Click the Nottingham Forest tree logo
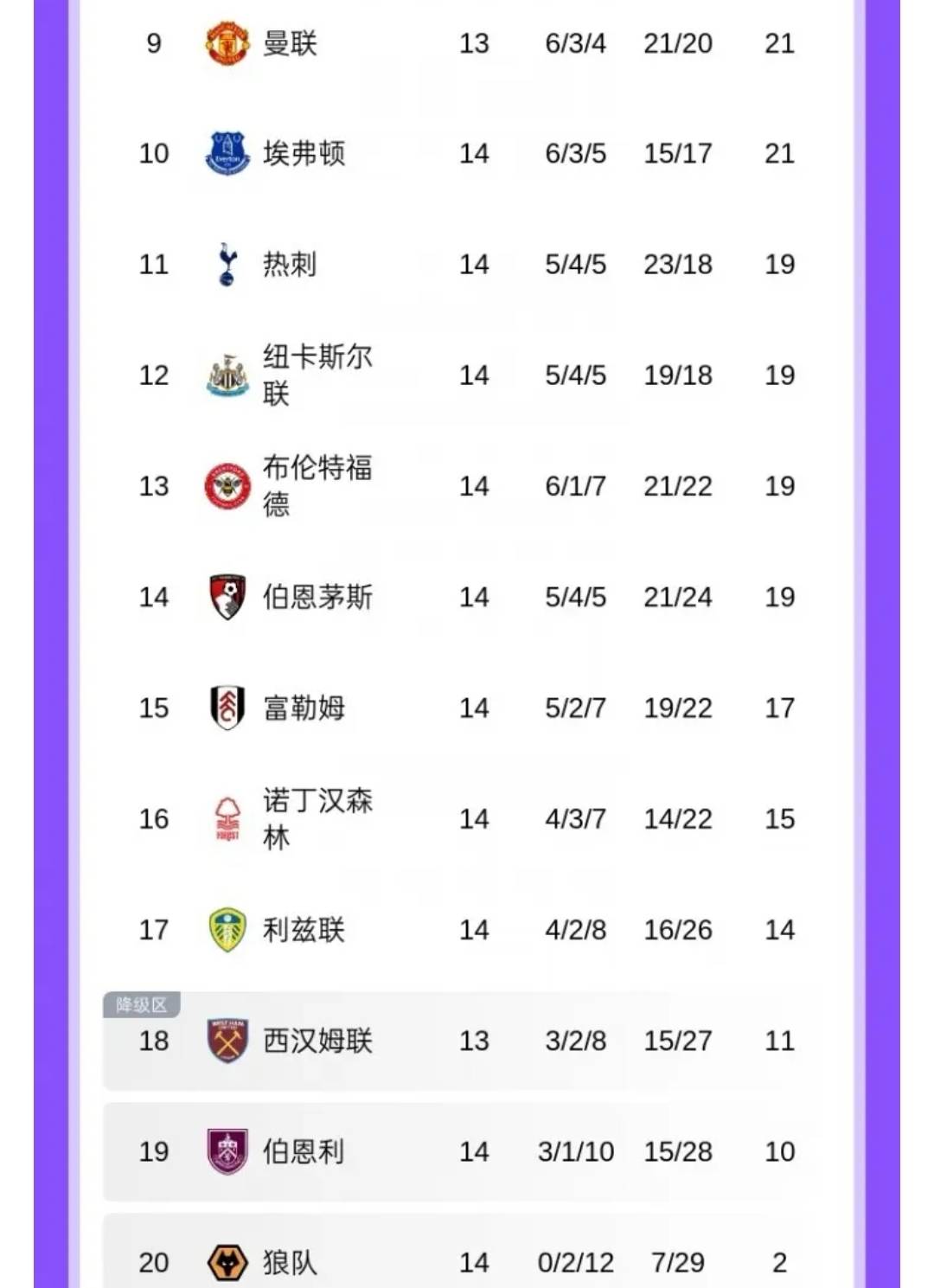Image resolution: width=934 pixels, height=1288 pixels. [227, 818]
